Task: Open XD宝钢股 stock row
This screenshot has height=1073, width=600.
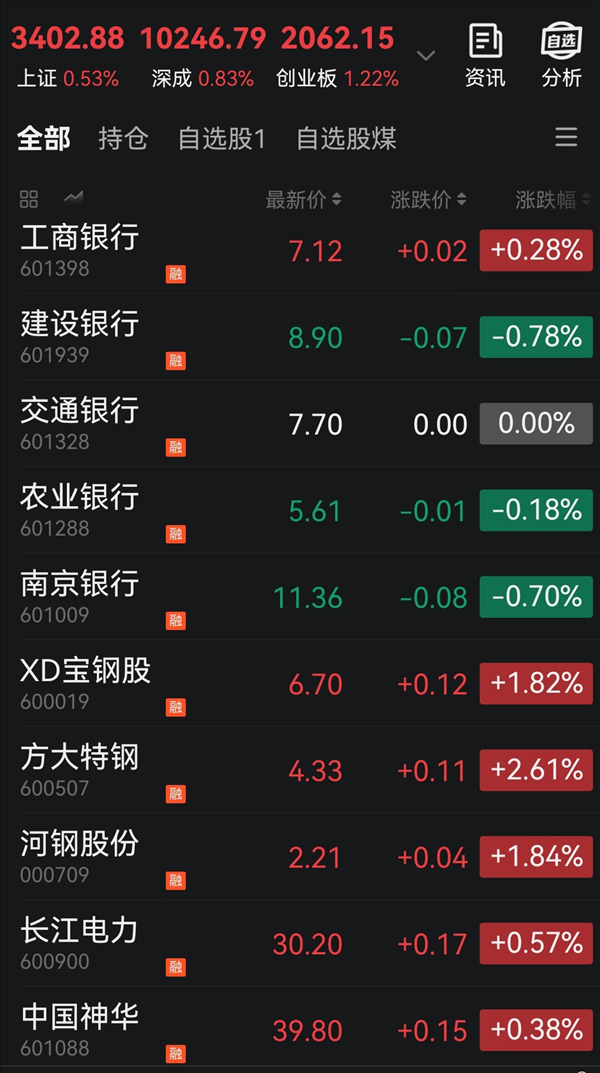Action: pos(300,684)
